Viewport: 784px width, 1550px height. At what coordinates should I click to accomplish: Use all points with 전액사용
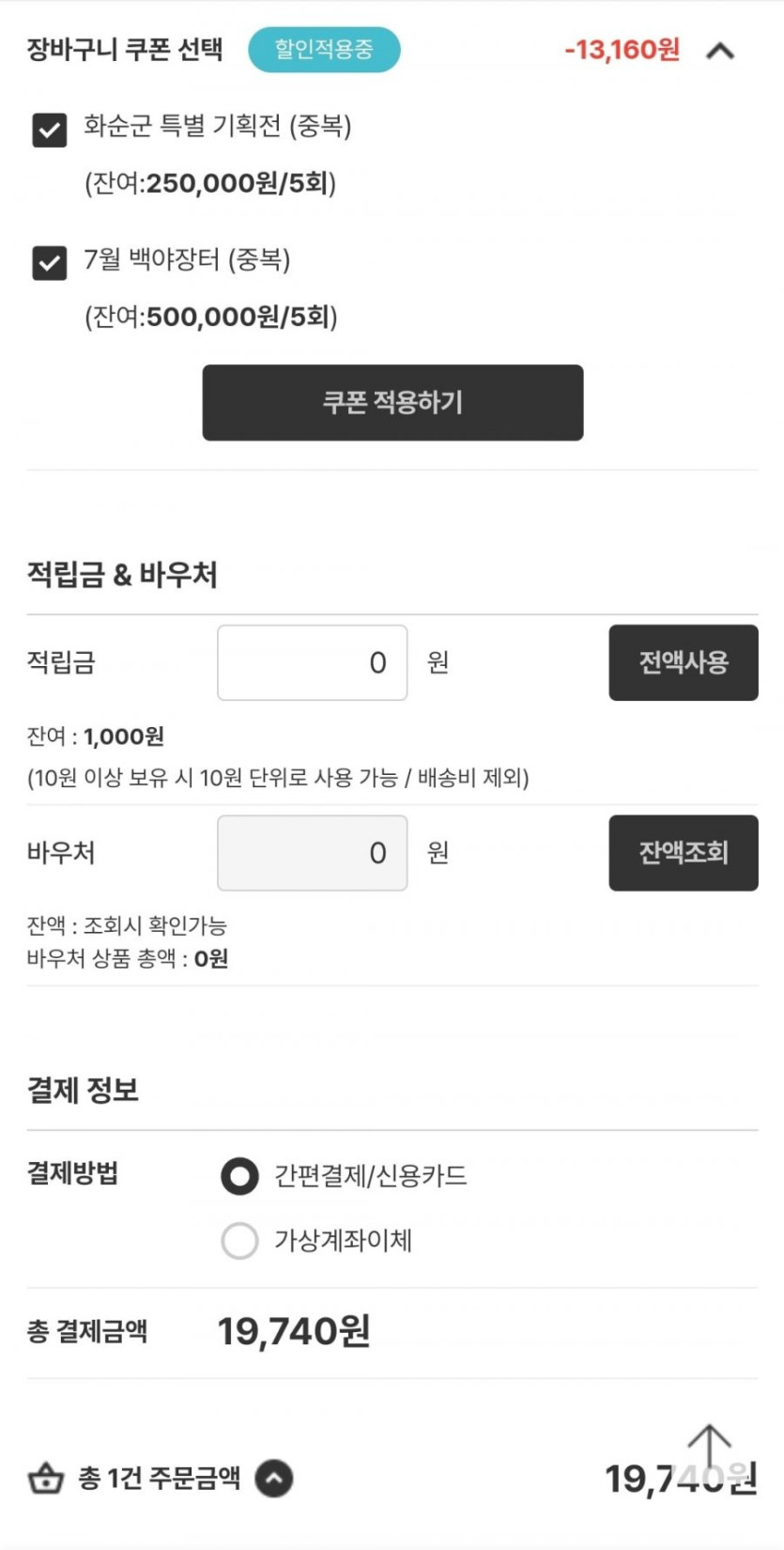coord(684,662)
